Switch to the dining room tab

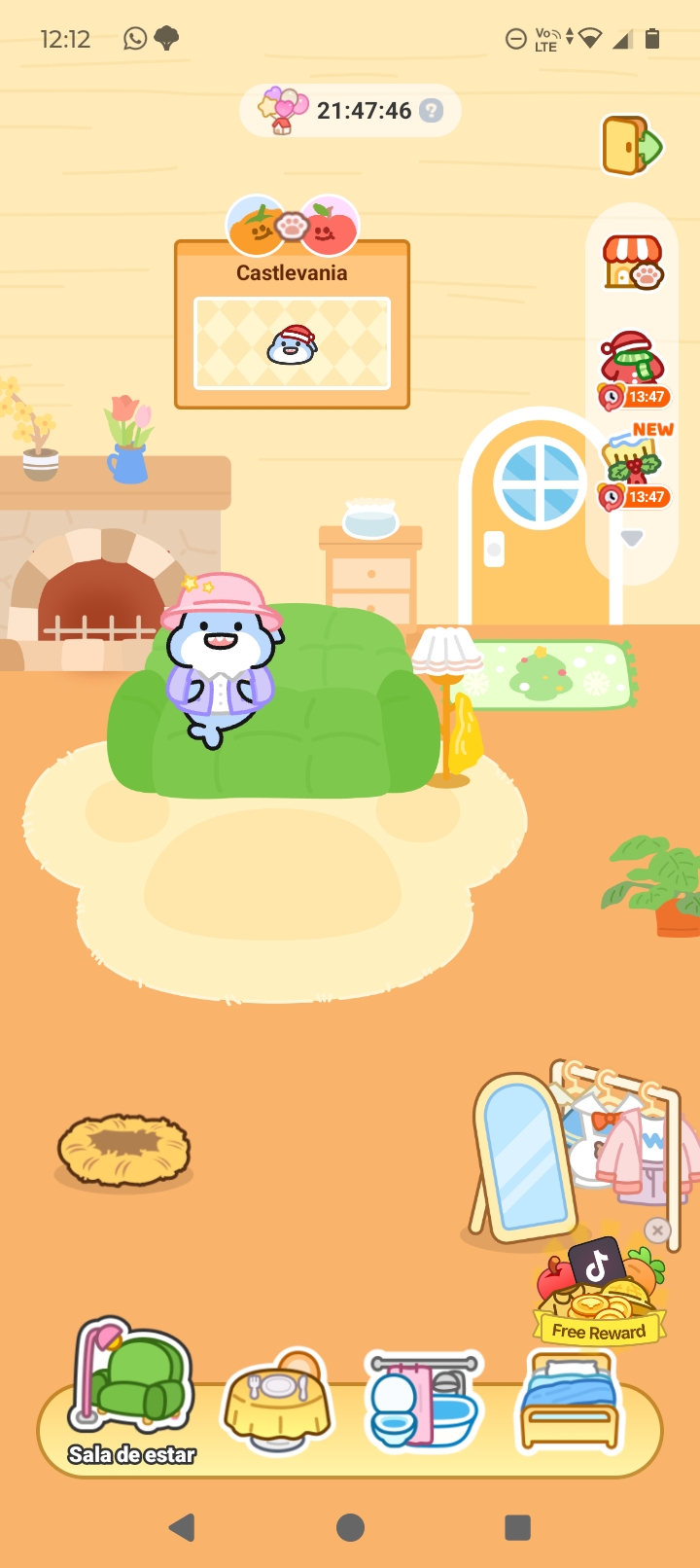pos(279,1399)
